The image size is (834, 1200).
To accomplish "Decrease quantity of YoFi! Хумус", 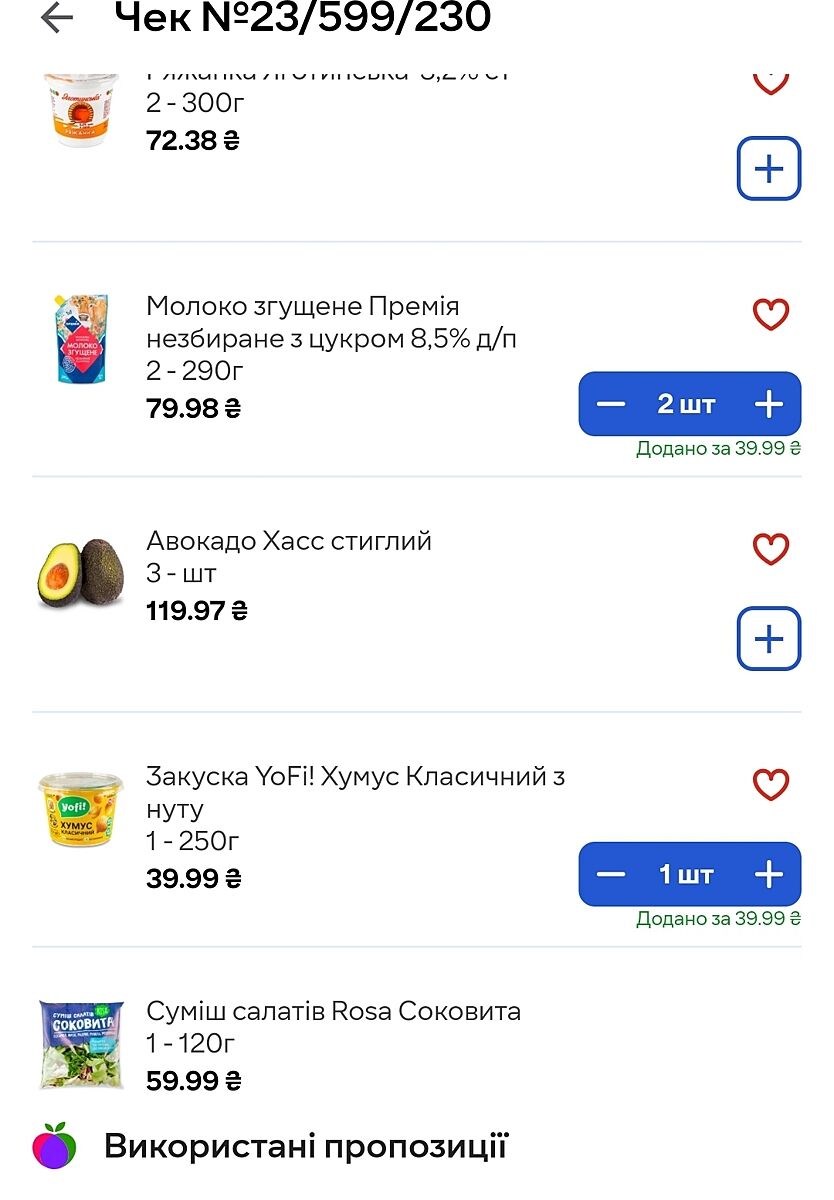I will 611,874.
